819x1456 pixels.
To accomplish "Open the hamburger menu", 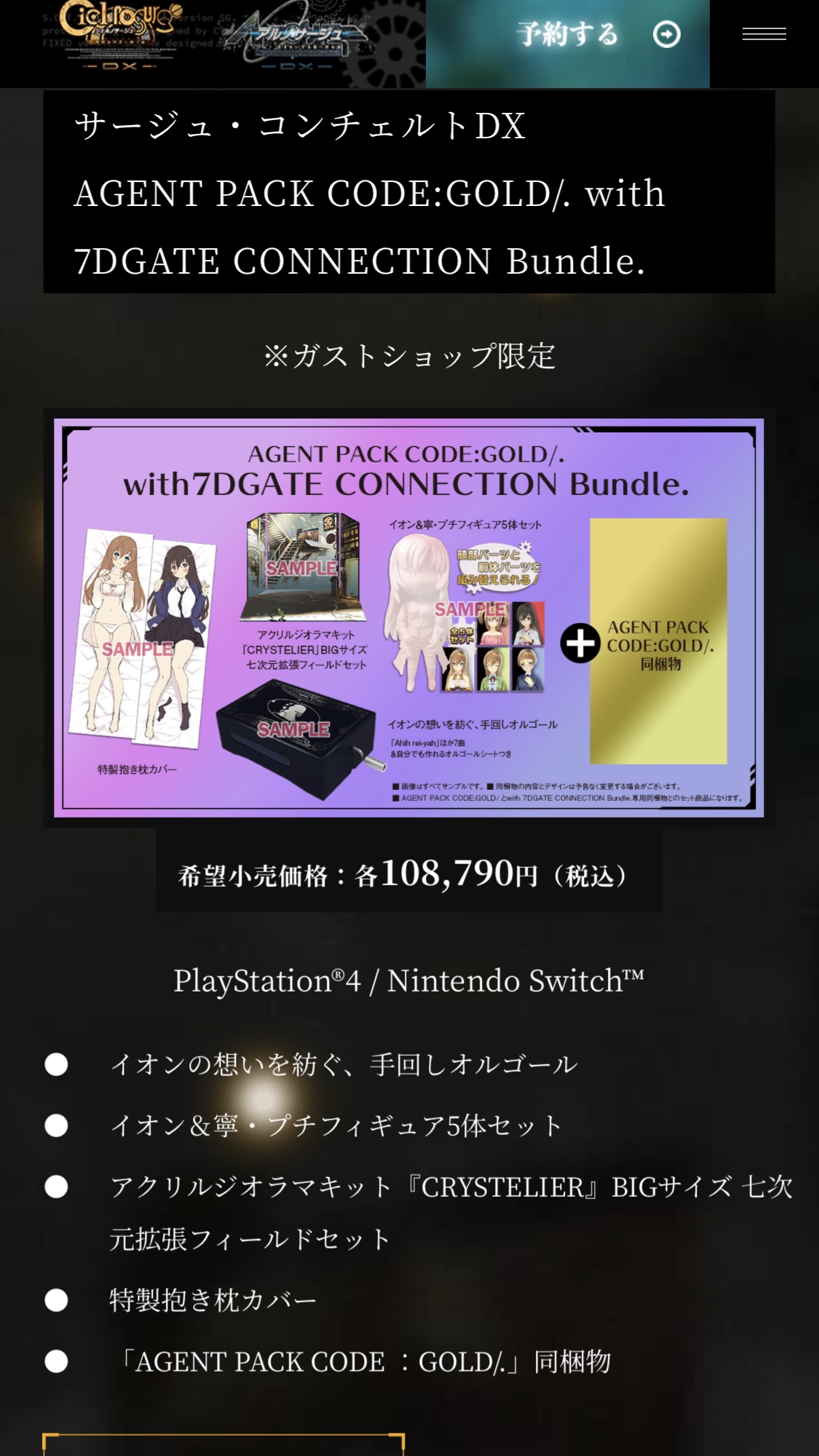I will (x=764, y=35).
